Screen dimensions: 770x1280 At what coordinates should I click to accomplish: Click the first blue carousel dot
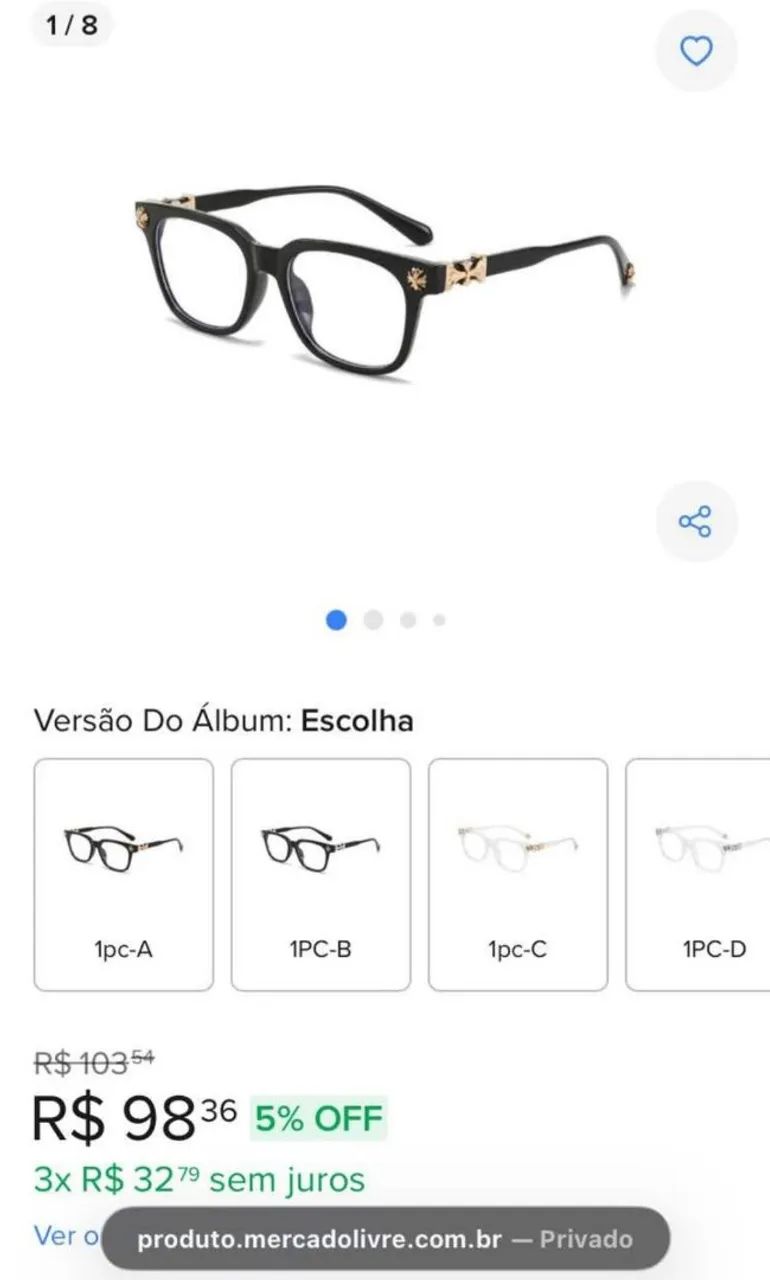(336, 621)
